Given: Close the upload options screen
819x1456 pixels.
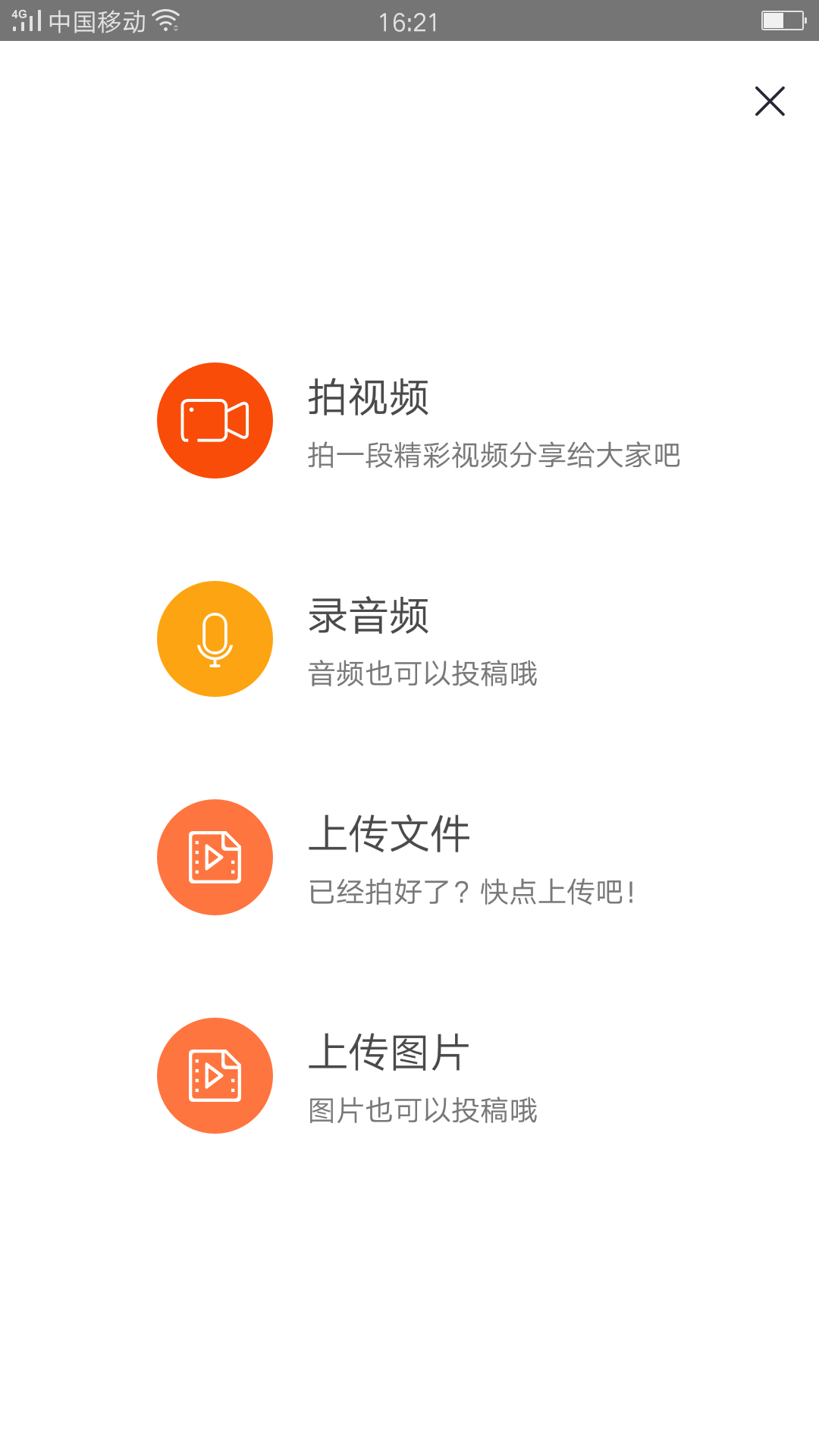Looking at the screenshot, I should (770, 101).
